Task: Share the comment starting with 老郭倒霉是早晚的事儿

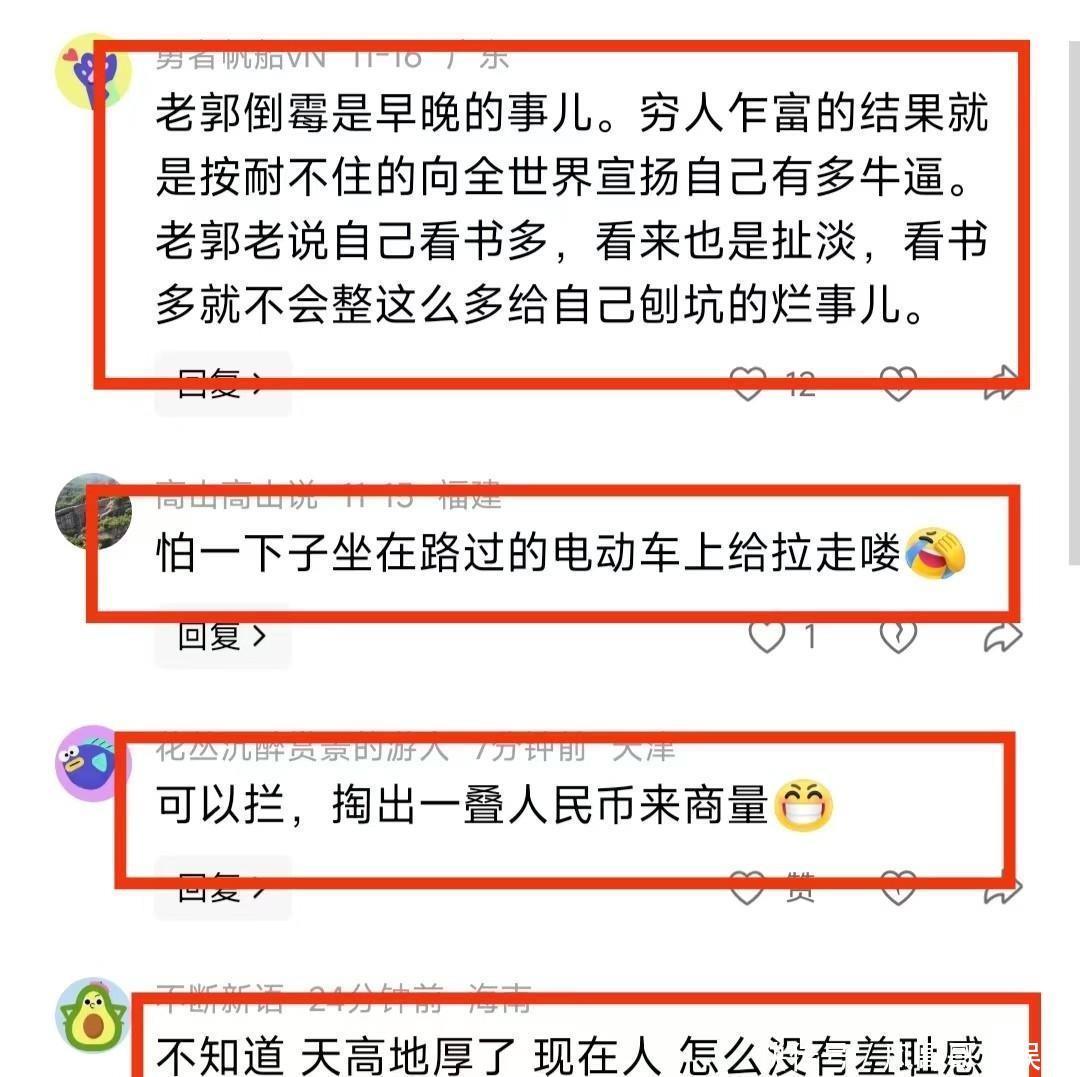Action: [x=1001, y=384]
